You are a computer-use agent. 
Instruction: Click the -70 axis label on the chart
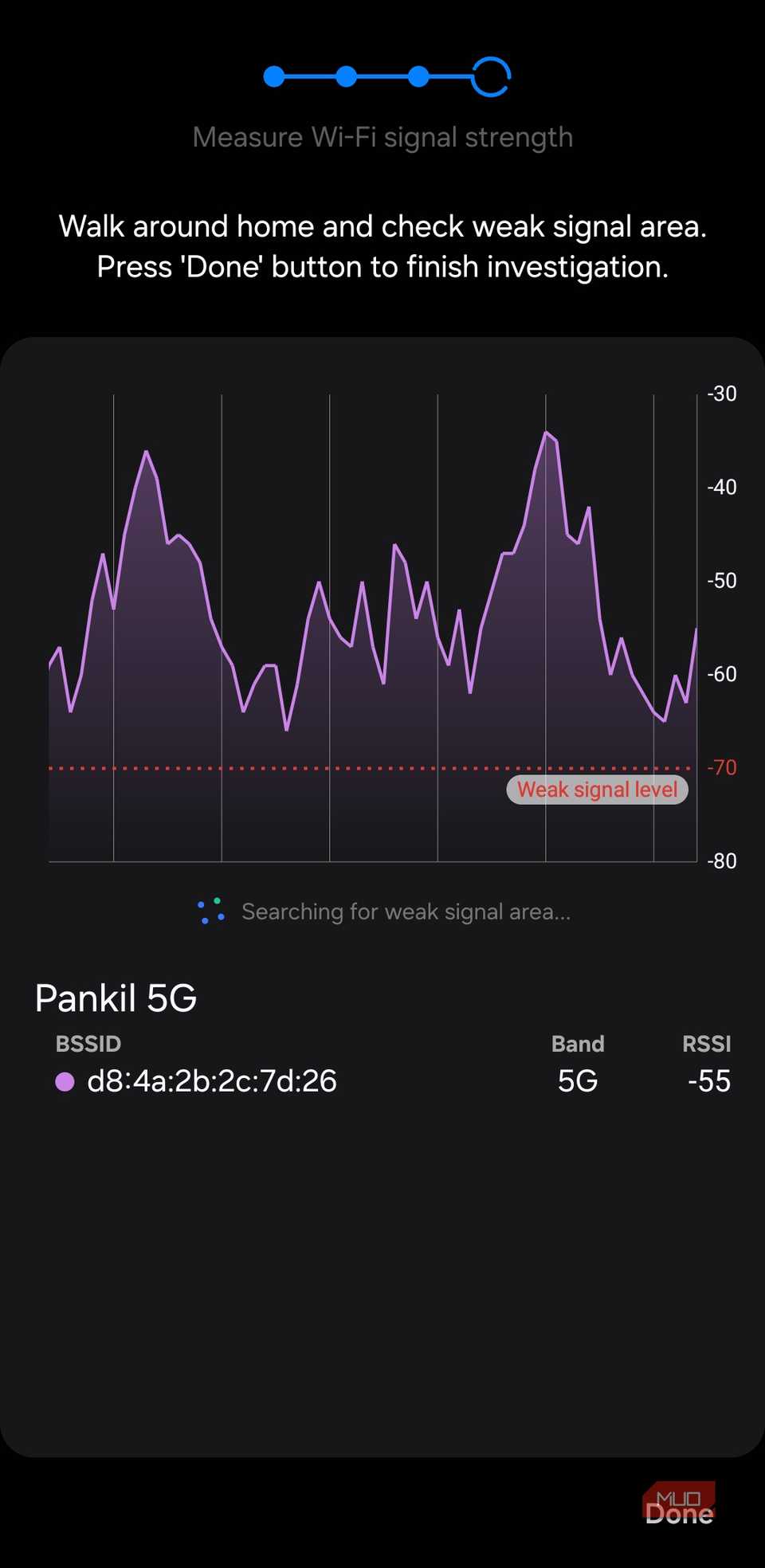coord(722,768)
